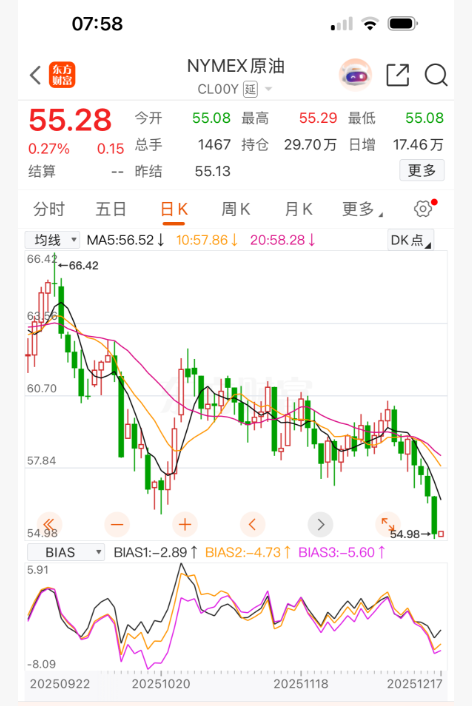Expand the chart to full screen

pyautogui.click(x=388, y=525)
